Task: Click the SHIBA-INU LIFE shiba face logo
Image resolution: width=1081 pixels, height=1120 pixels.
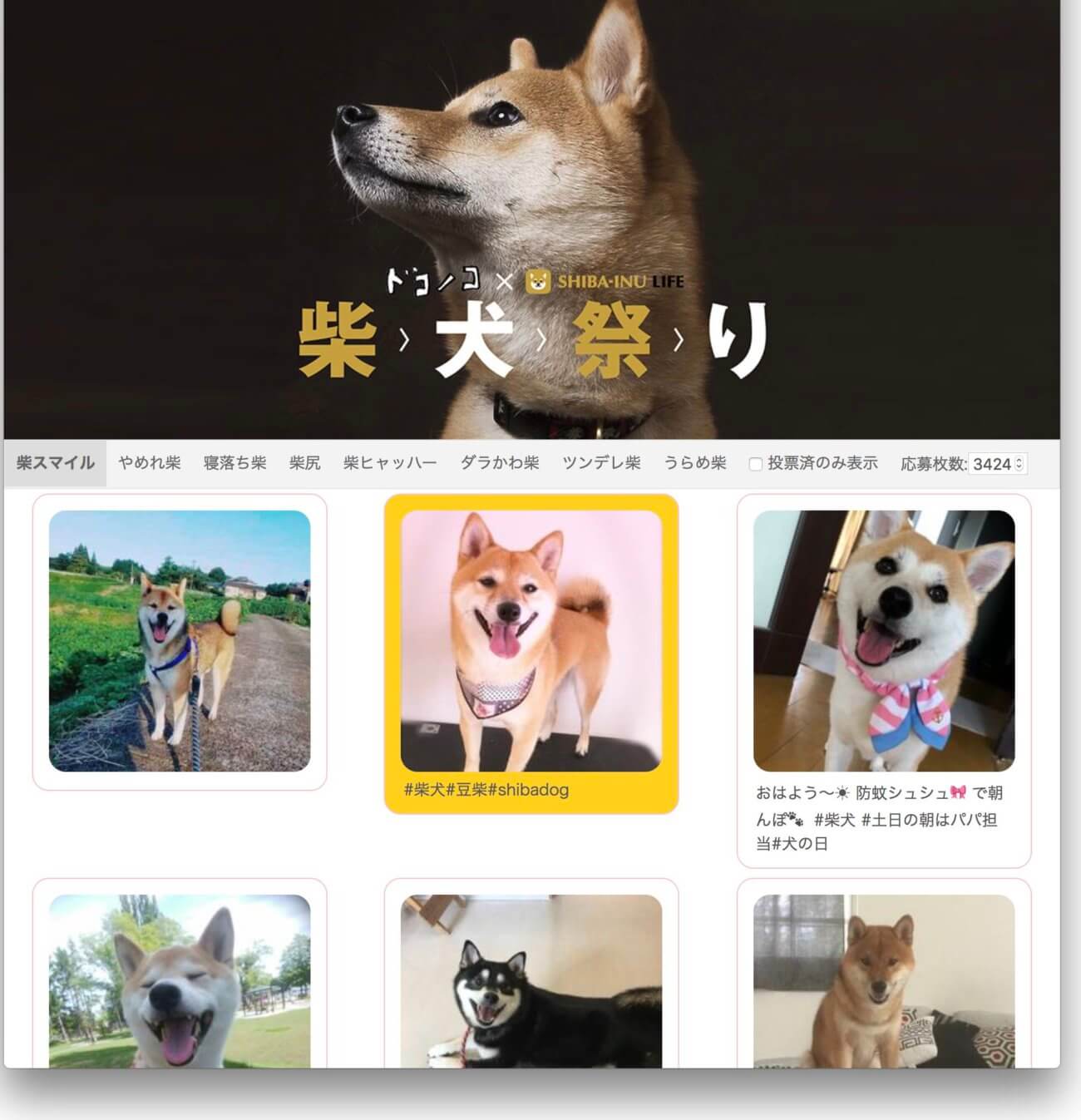Action: [540, 282]
